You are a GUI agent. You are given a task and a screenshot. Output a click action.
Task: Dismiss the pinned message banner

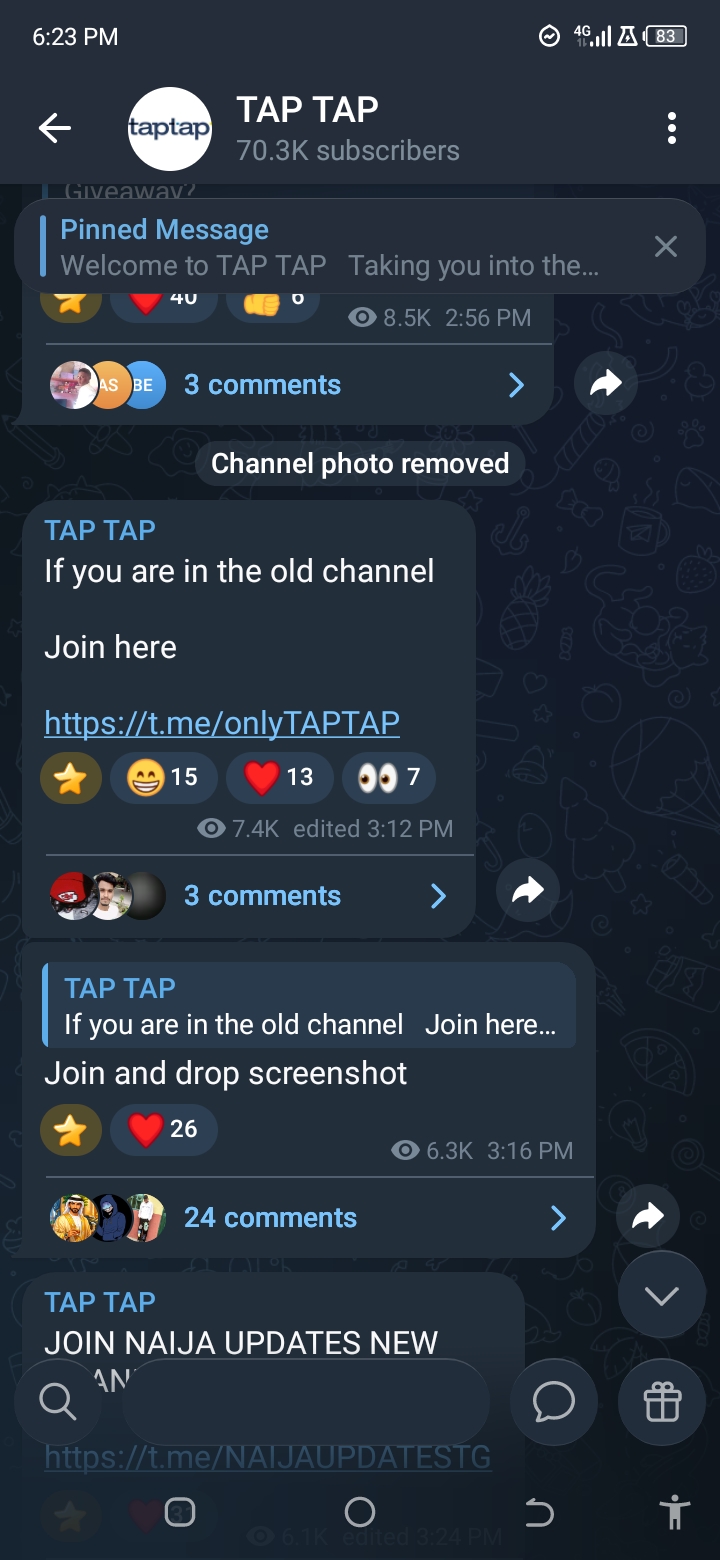[665, 247]
